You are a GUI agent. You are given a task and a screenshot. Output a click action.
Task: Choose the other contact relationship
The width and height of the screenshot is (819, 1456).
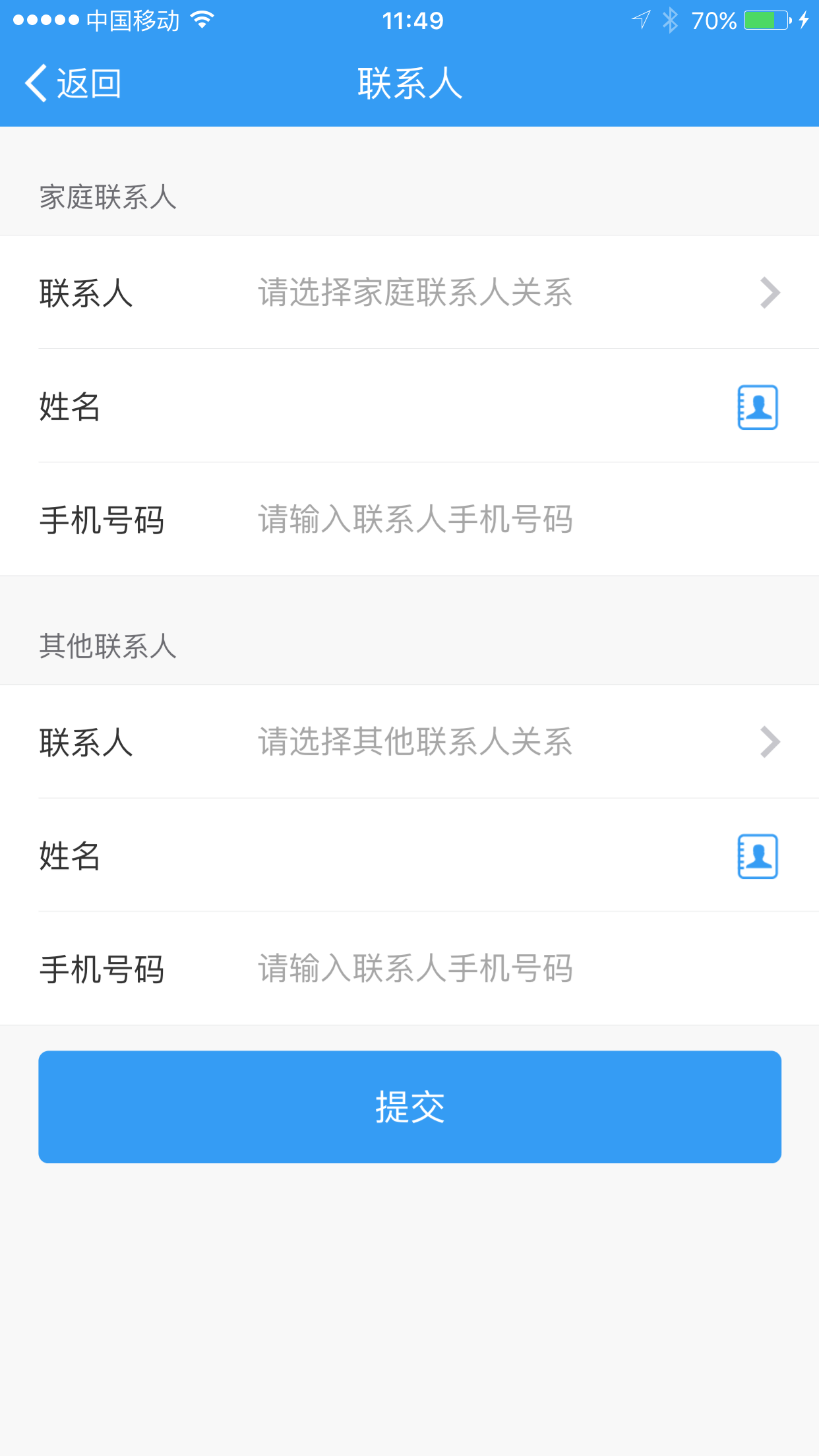point(409,742)
